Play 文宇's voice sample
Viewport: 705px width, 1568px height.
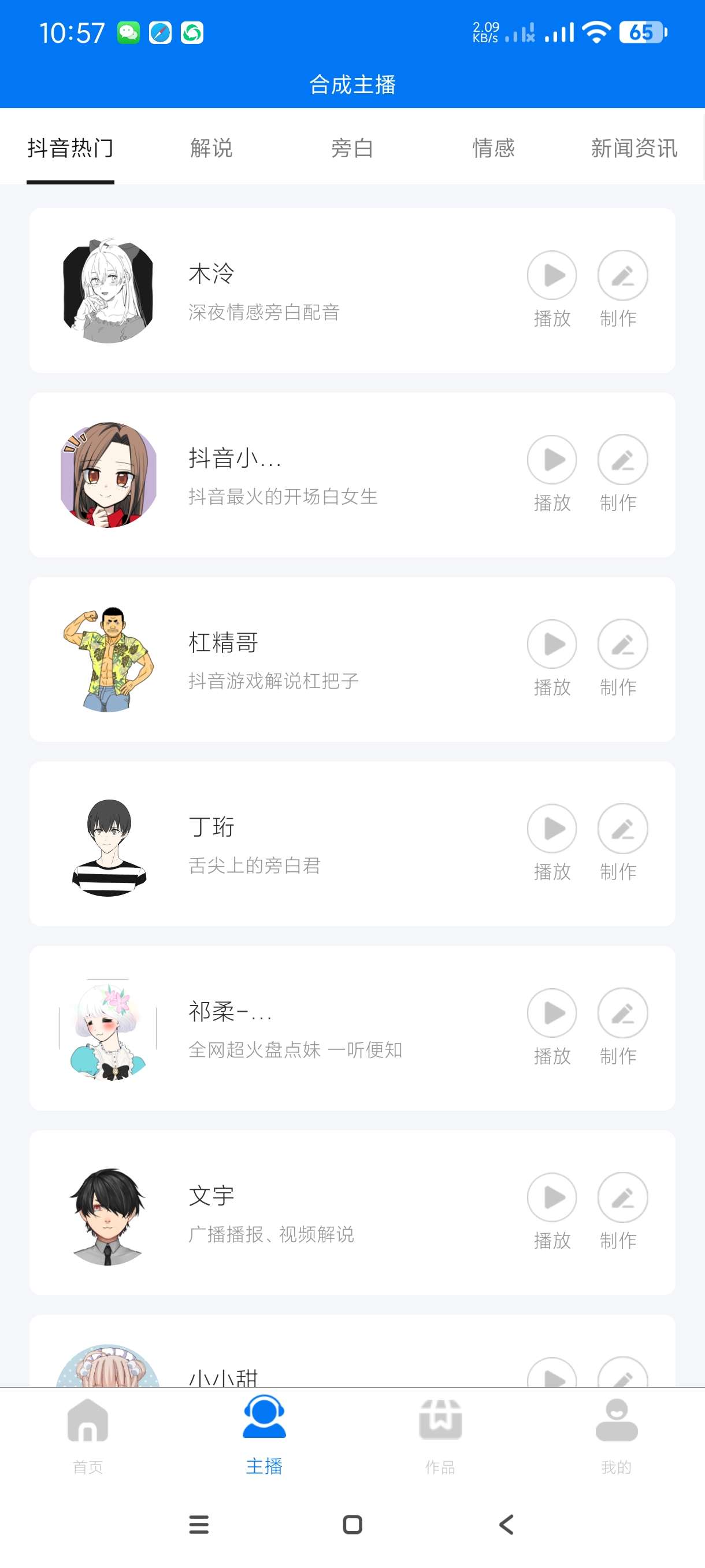point(552,1198)
